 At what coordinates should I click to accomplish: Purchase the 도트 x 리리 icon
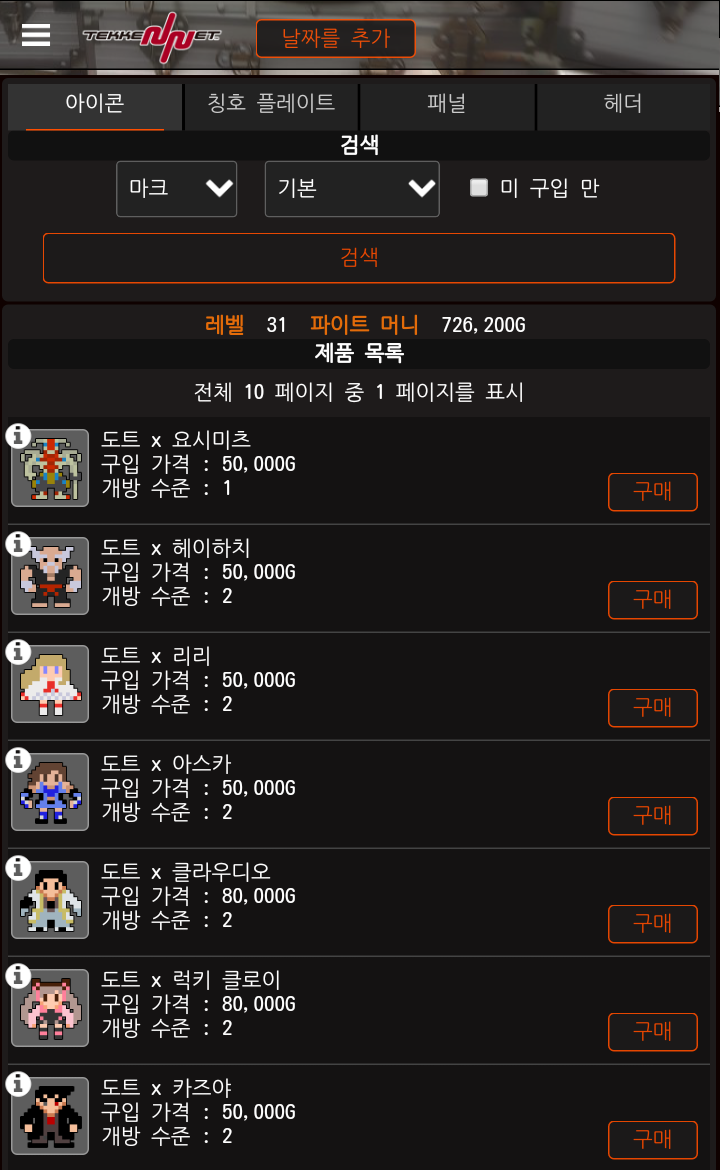click(652, 708)
